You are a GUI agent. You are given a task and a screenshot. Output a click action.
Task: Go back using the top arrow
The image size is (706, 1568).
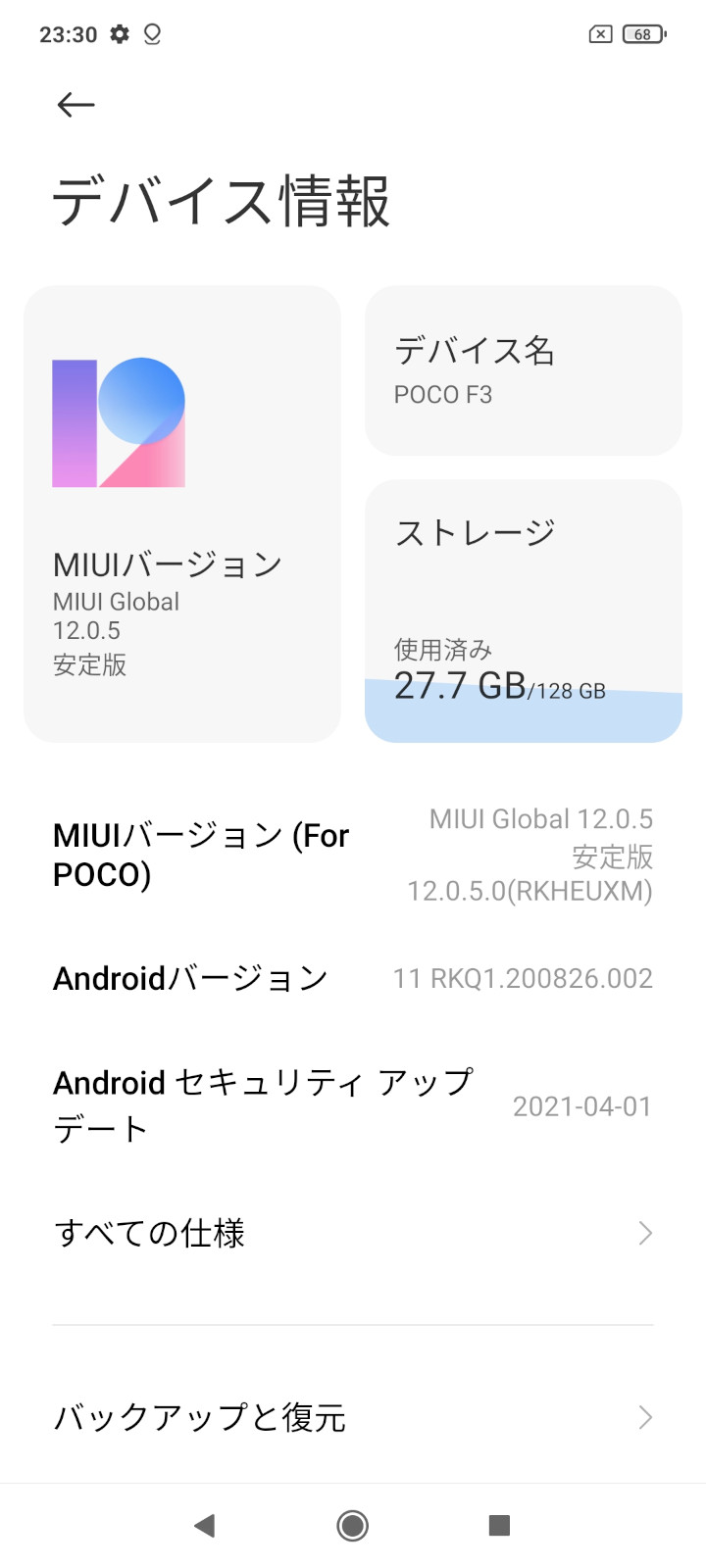click(76, 105)
